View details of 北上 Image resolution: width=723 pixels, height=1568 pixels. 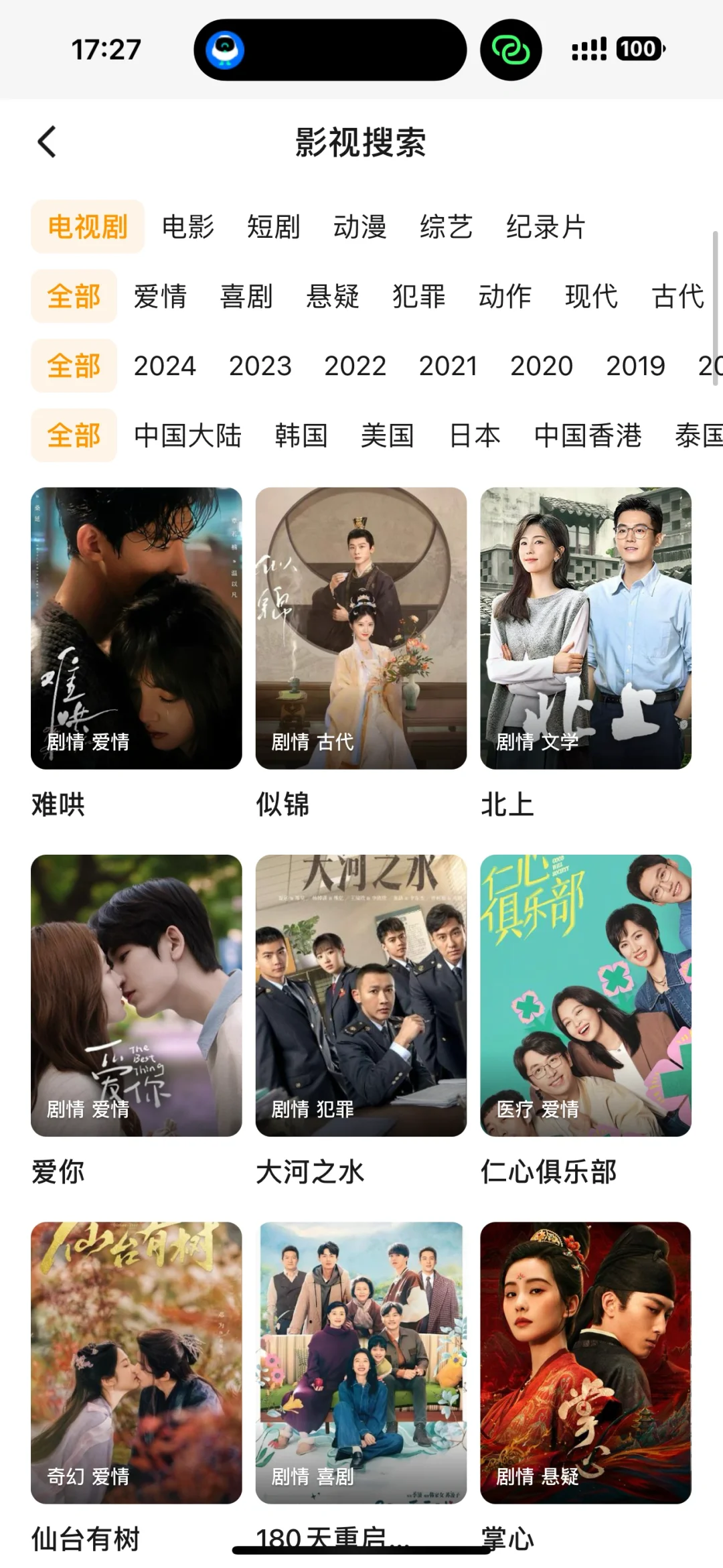coord(585,628)
